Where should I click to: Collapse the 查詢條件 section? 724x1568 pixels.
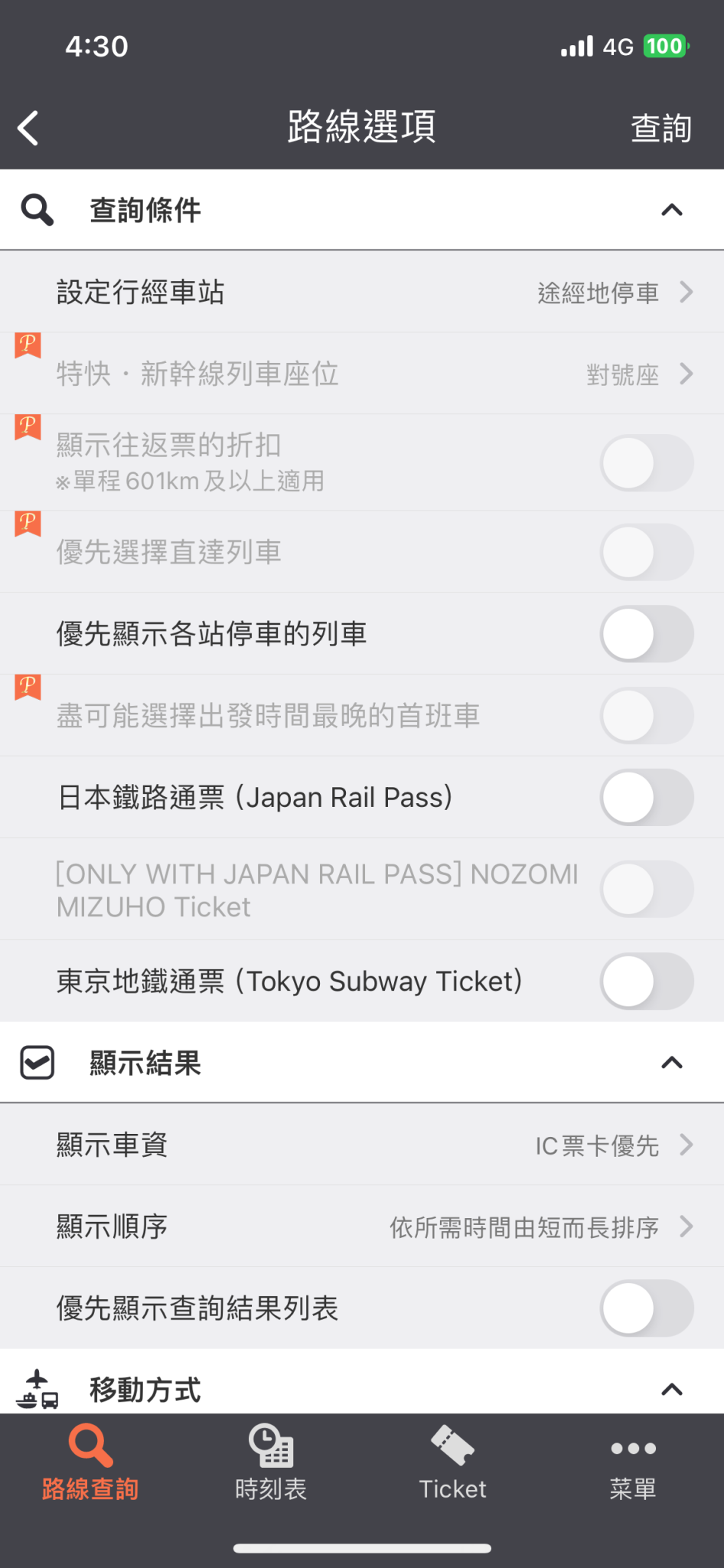(671, 209)
